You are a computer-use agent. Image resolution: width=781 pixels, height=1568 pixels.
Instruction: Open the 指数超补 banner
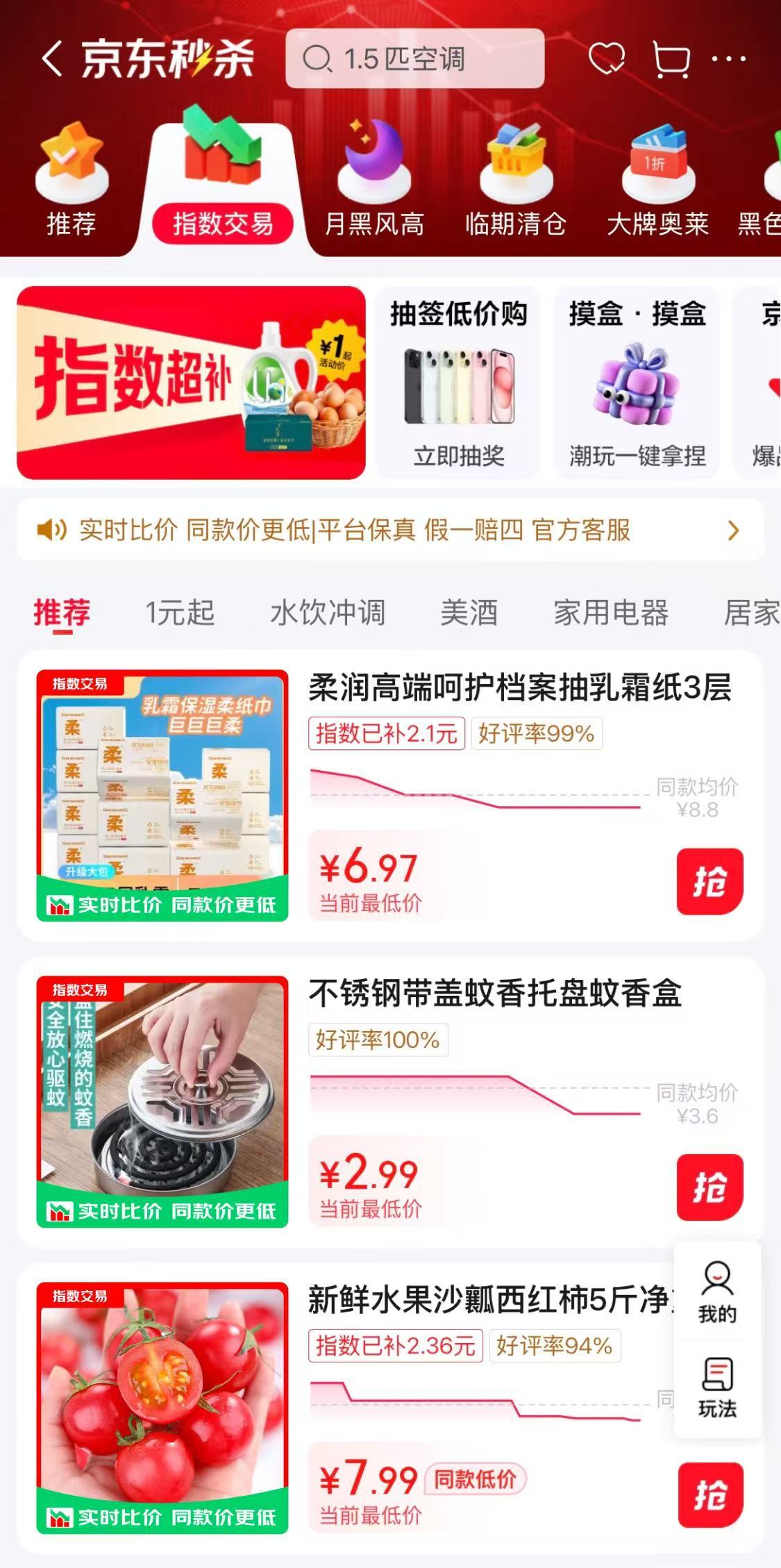[191, 383]
